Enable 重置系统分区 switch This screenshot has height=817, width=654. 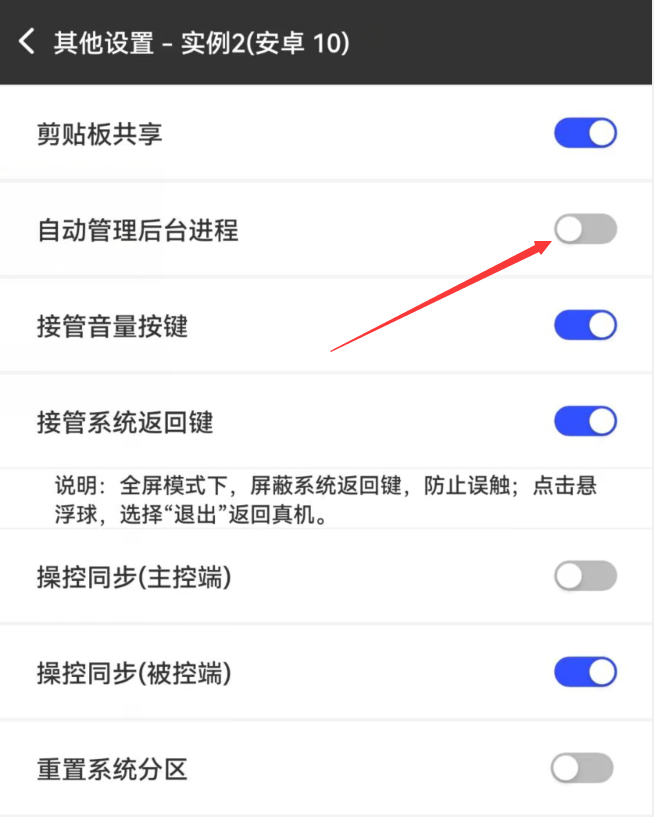coord(582,769)
